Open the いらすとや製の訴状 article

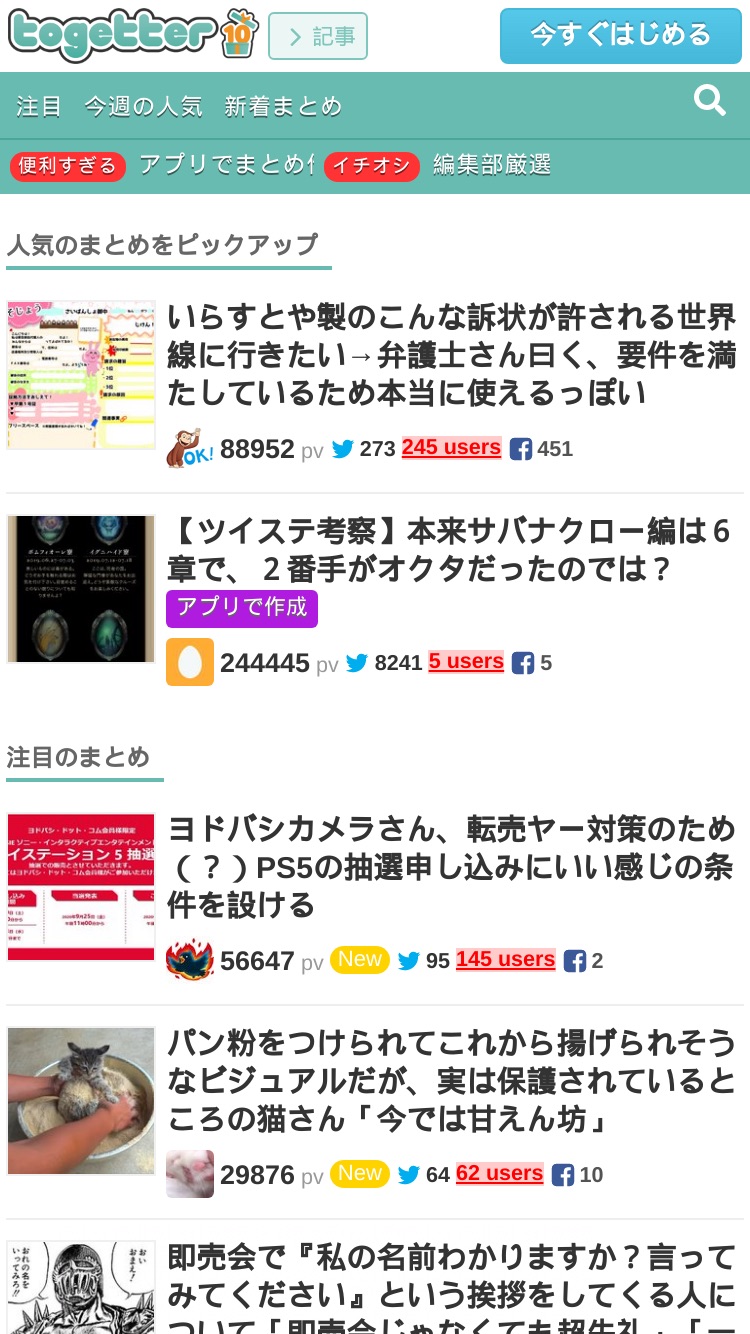click(452, 355)
